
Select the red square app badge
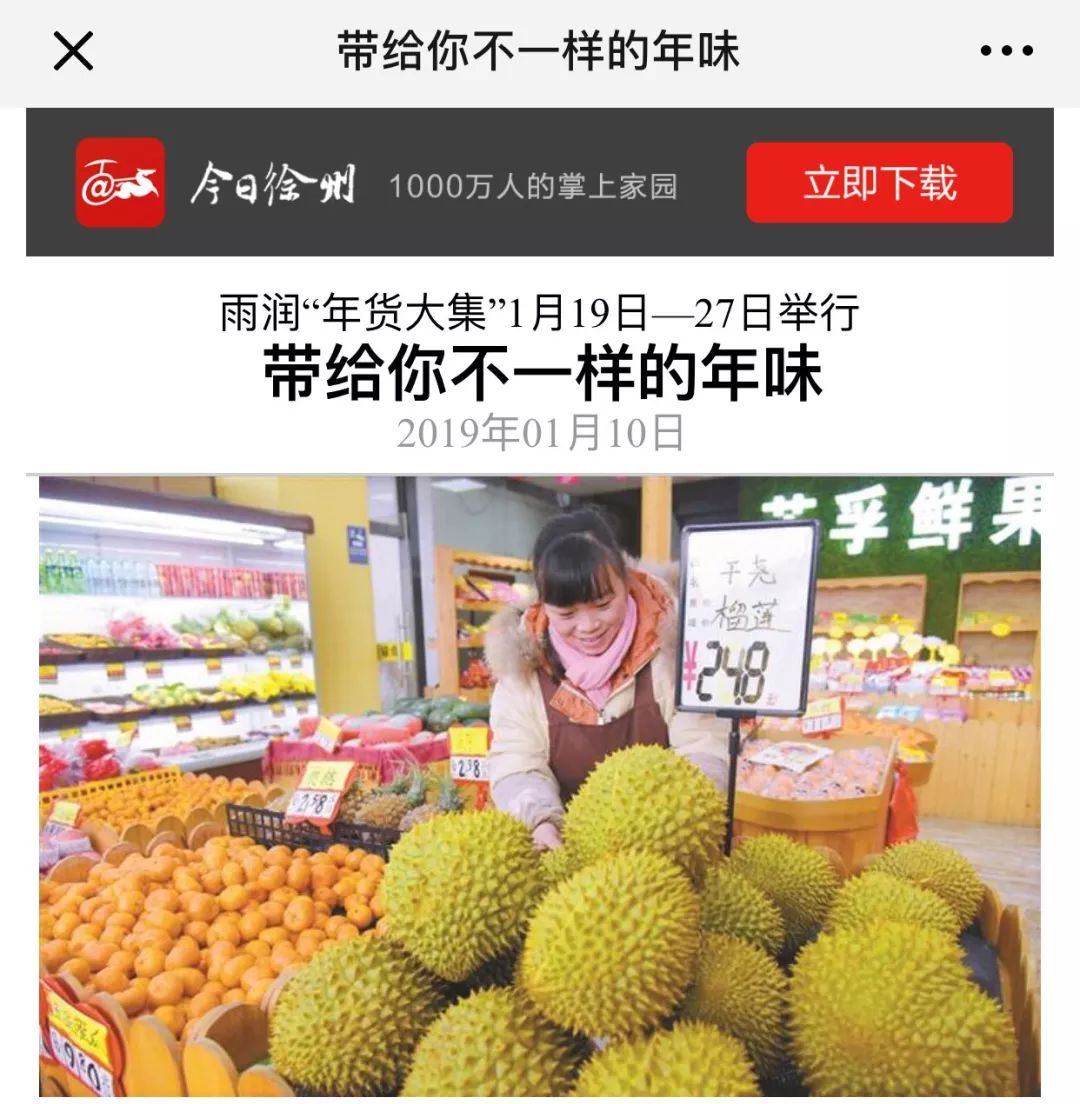point(120,183)
